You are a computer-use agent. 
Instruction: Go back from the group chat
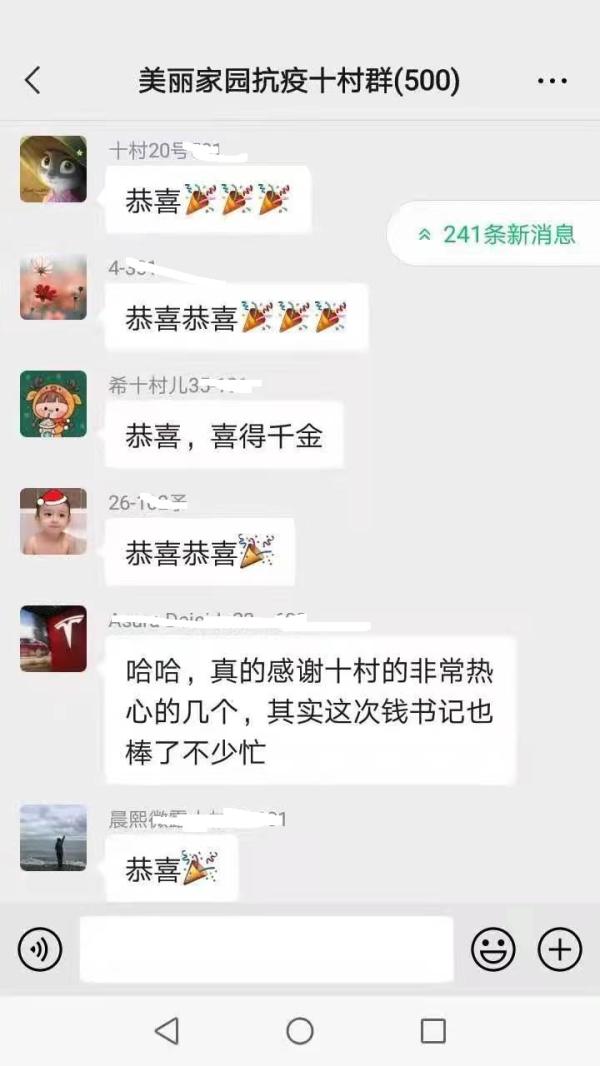[33, 80]
